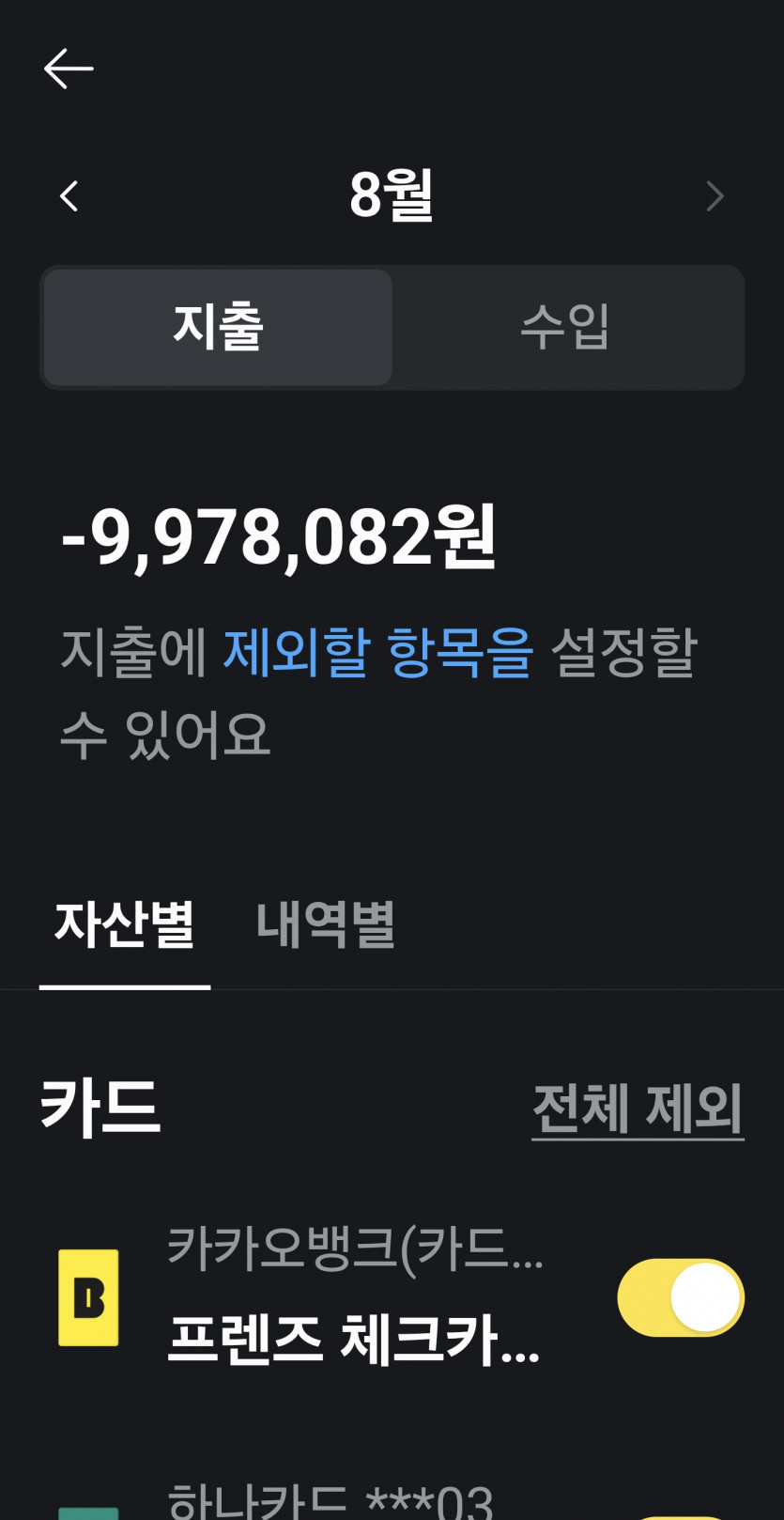This screenshot has height=1520, width=784.
Task: Go back using the top arrow
Action: tap(69, 69)
